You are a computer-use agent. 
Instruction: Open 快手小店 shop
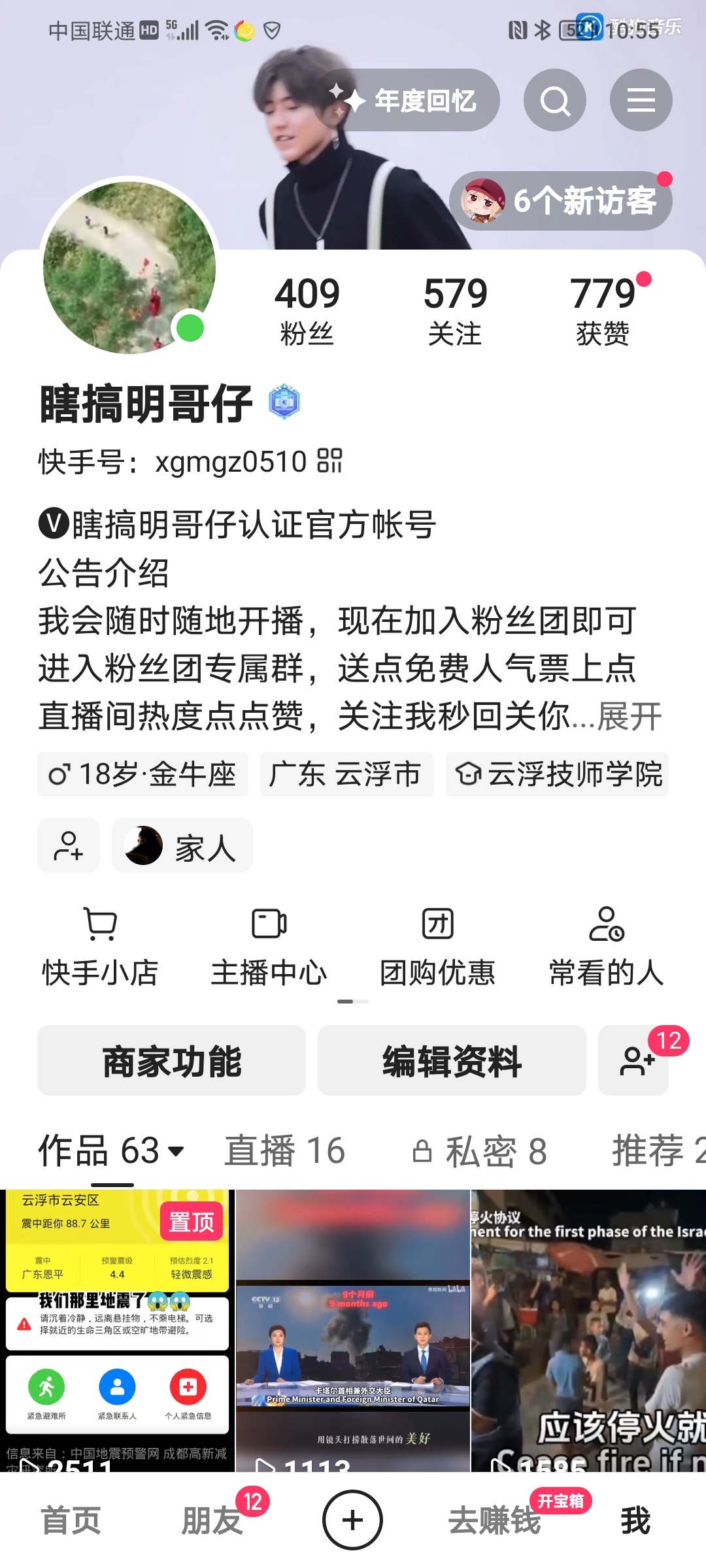[x=101, y=946]
